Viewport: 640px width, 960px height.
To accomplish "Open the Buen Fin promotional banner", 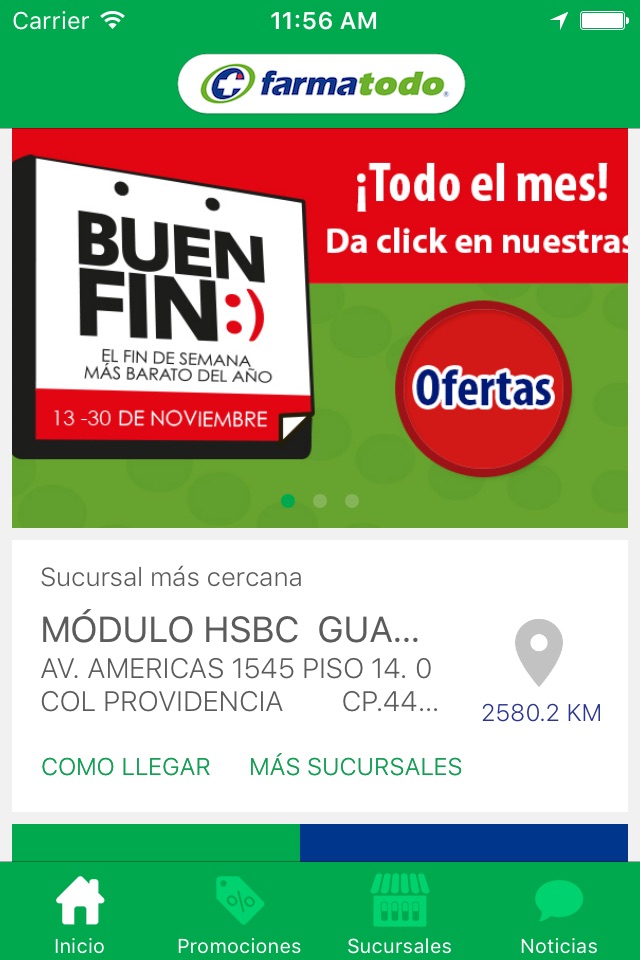I will point(320,328).
